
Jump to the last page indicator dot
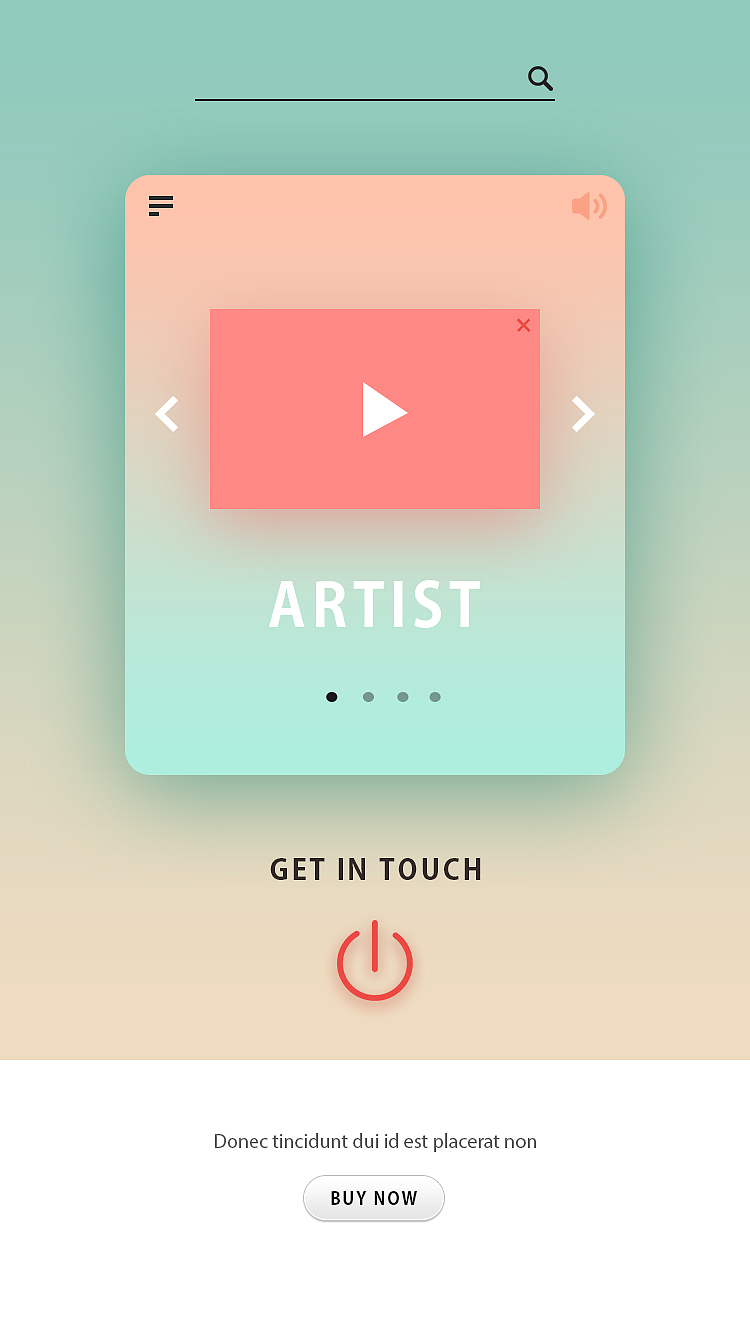click(435, 697)
